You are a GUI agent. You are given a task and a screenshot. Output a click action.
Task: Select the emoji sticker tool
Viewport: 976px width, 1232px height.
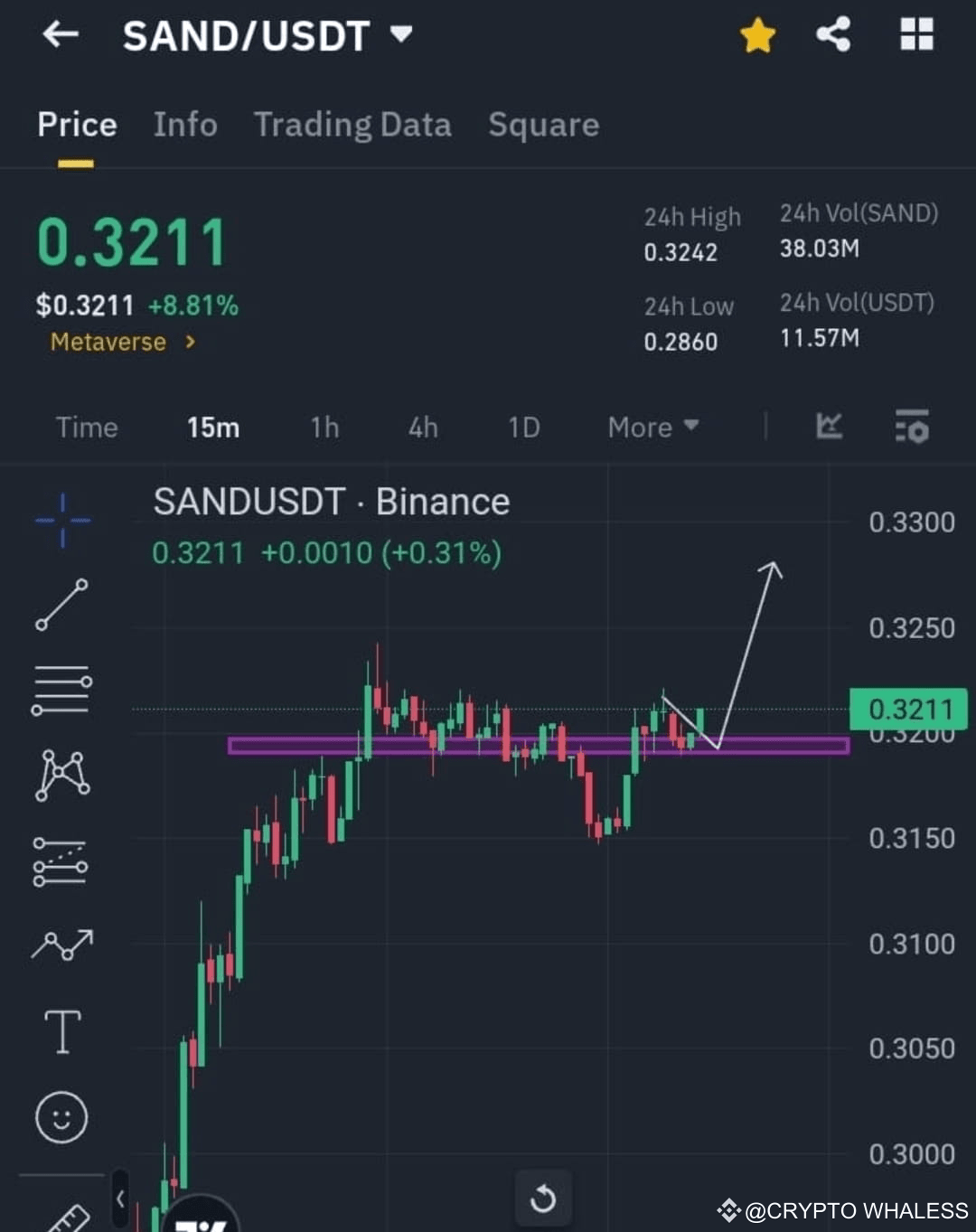click(61, 1116)
